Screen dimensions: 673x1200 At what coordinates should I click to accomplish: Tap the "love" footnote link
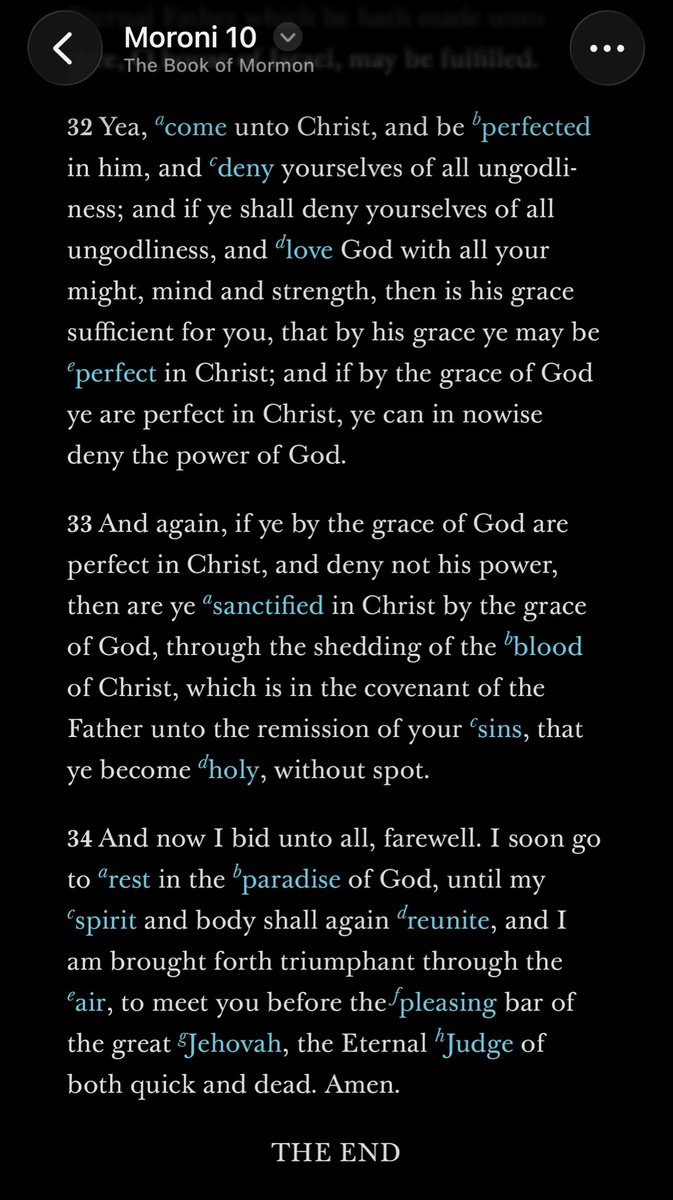[x=308, y=250]
